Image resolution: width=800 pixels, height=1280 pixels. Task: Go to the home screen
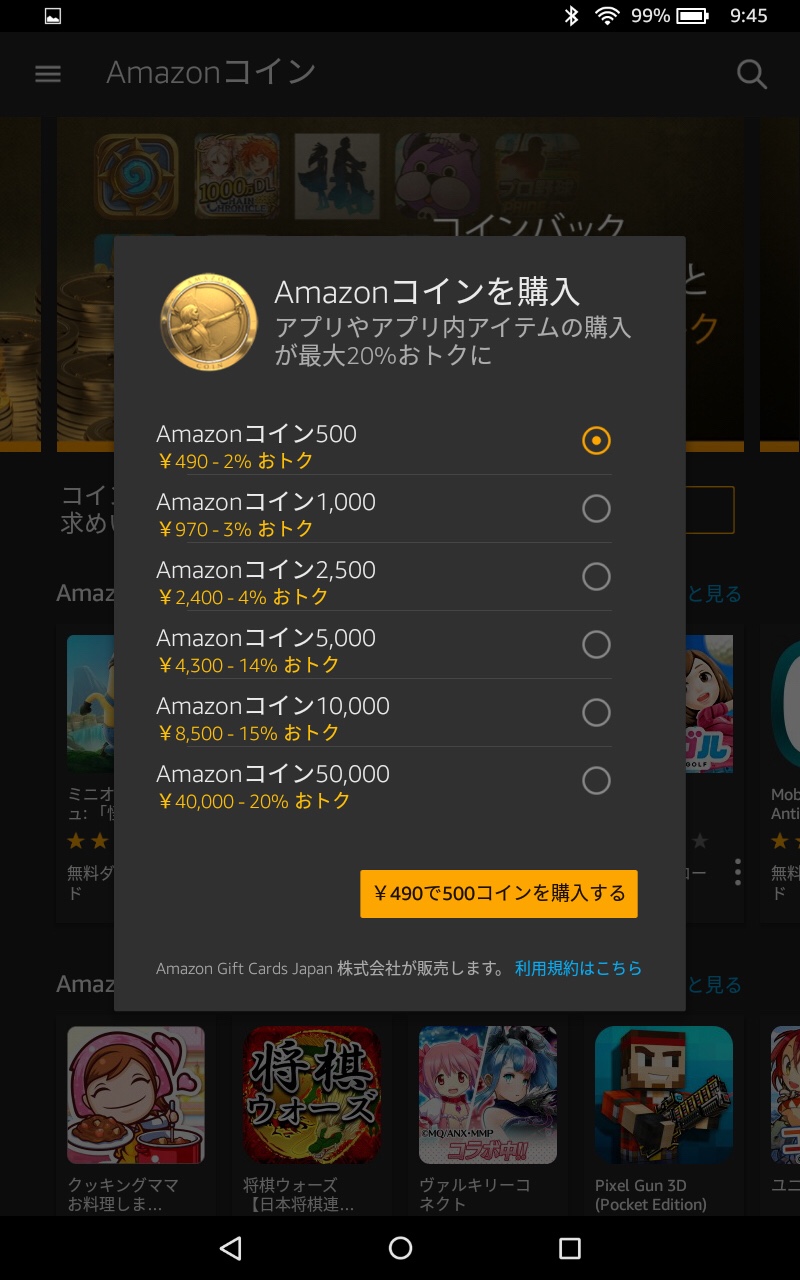tap(400, 1247)
